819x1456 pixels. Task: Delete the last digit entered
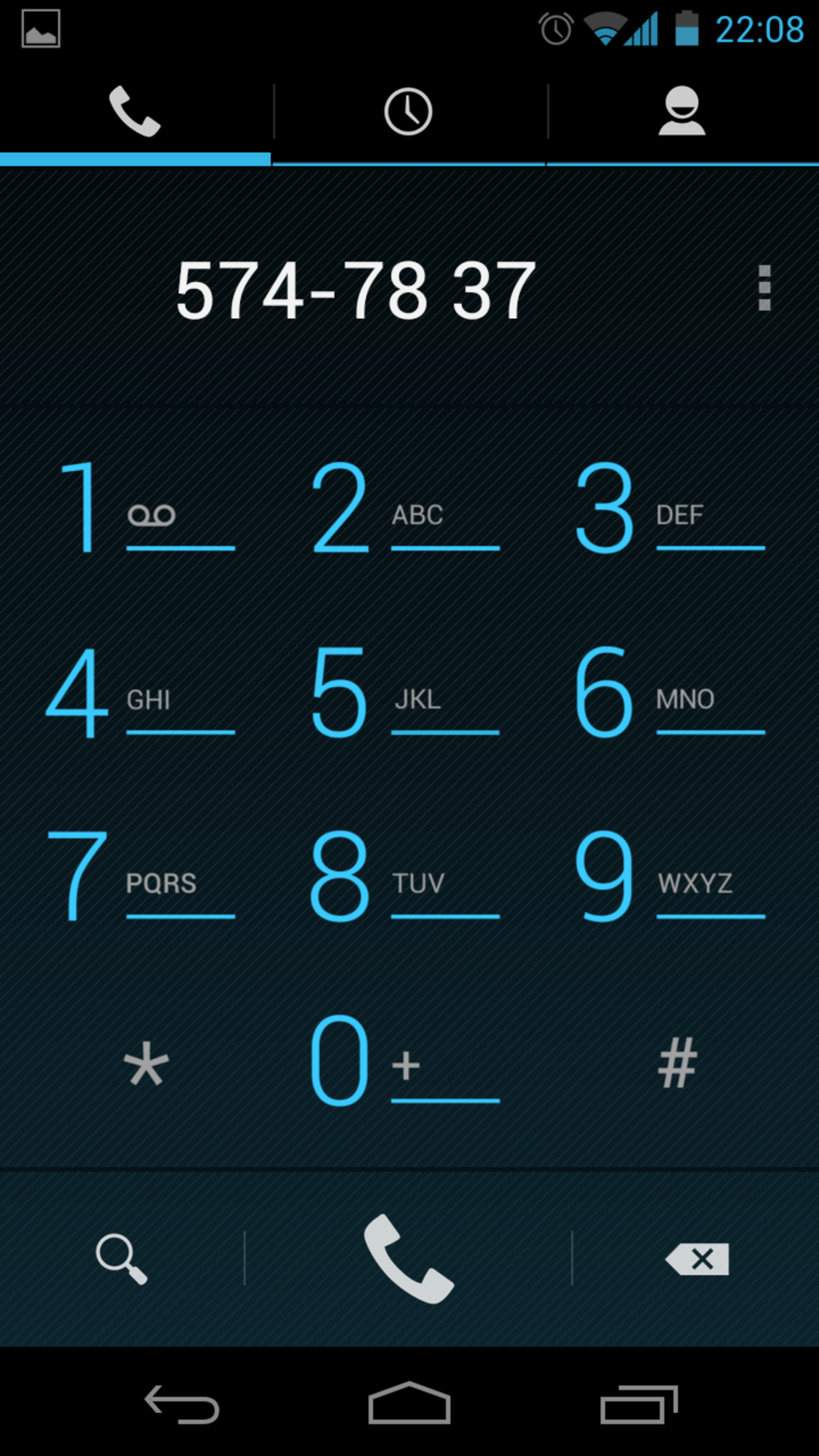(697, 1258)
